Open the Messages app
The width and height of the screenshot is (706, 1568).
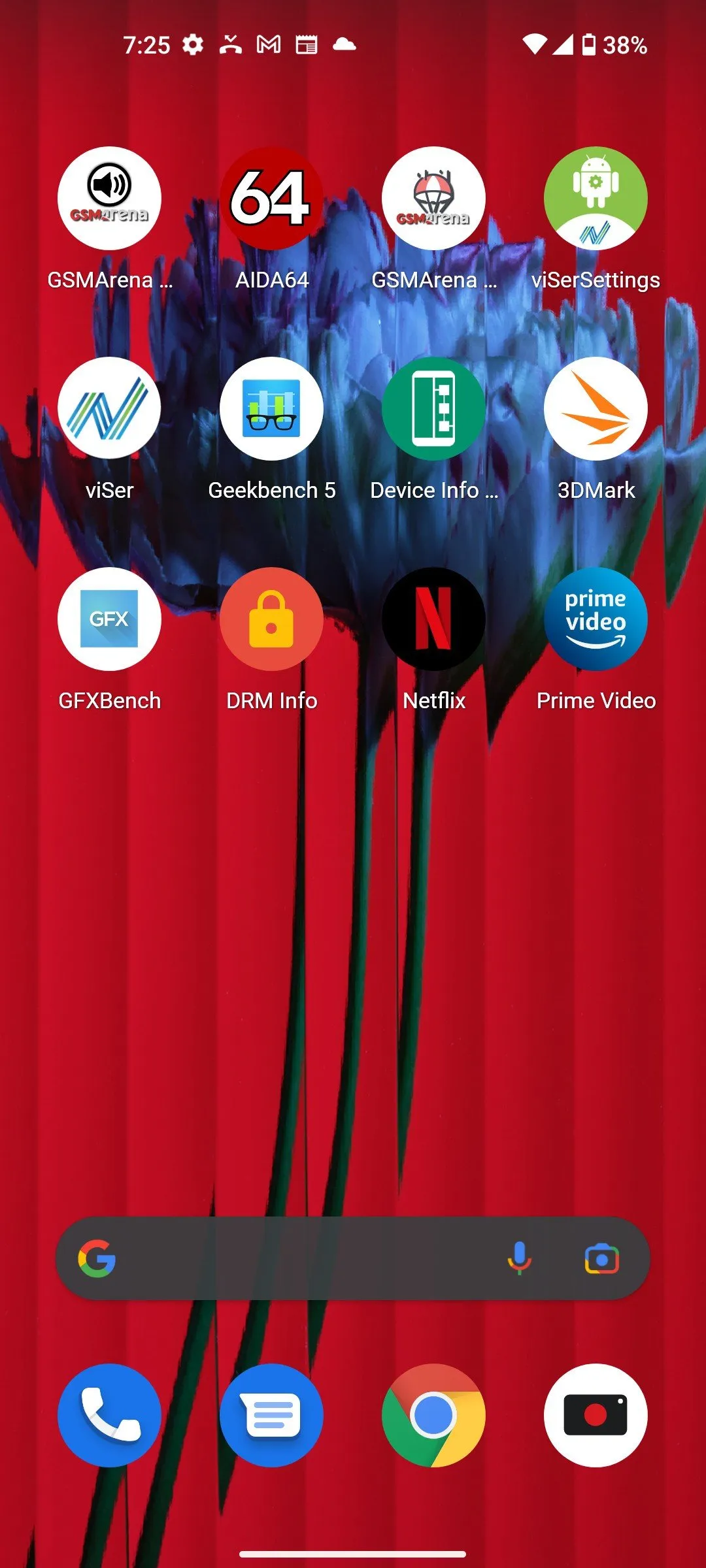(271, 1415)
